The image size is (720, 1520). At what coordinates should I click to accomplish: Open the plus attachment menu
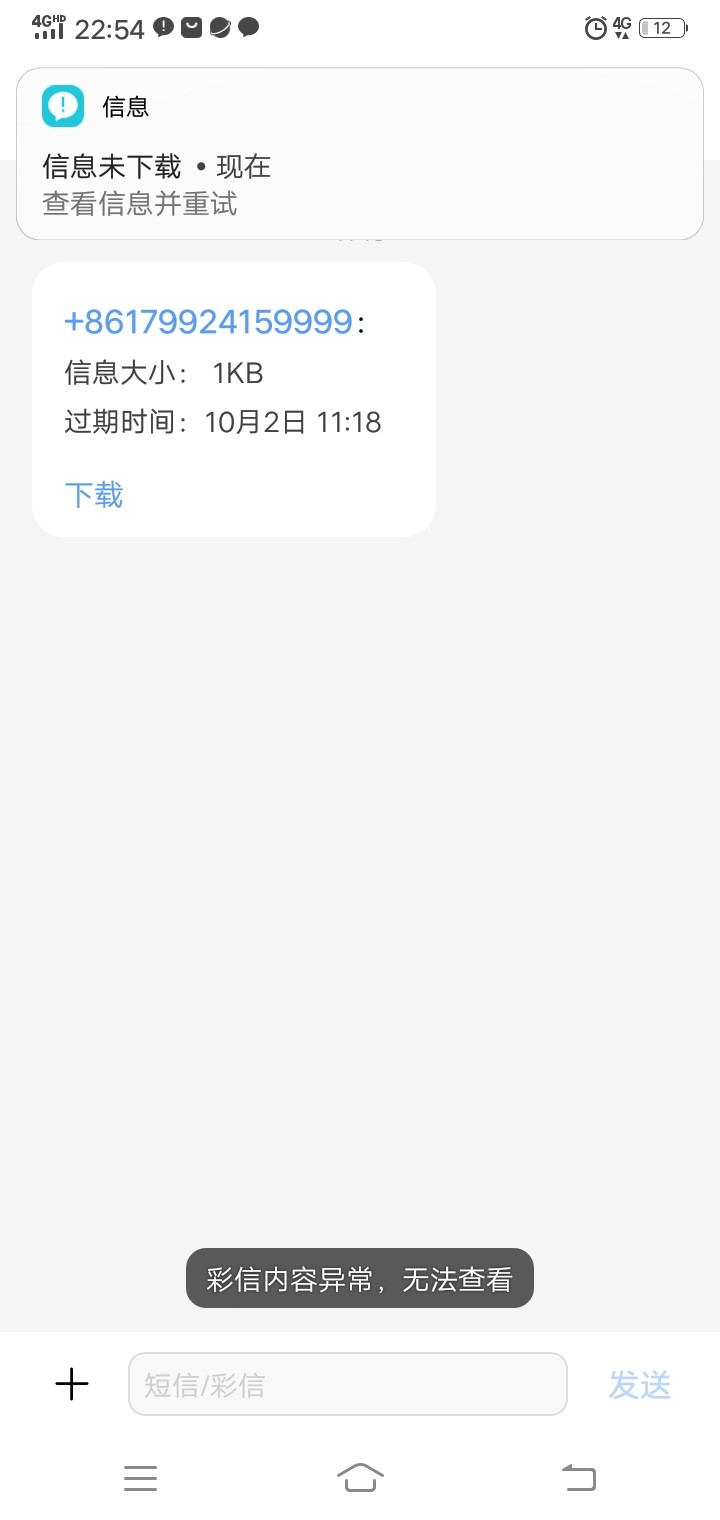[x=72, y=1385]
